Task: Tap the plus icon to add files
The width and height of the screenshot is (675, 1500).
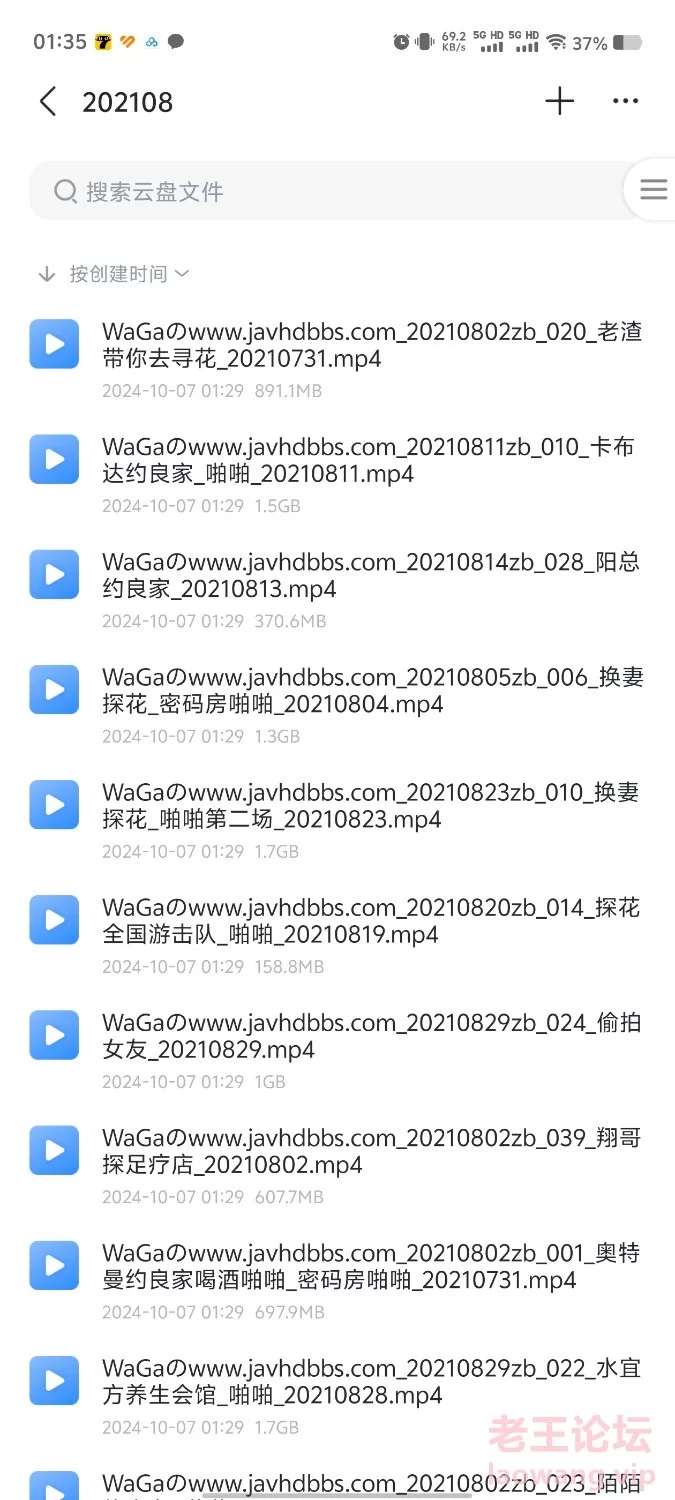Action: [560, 101]
